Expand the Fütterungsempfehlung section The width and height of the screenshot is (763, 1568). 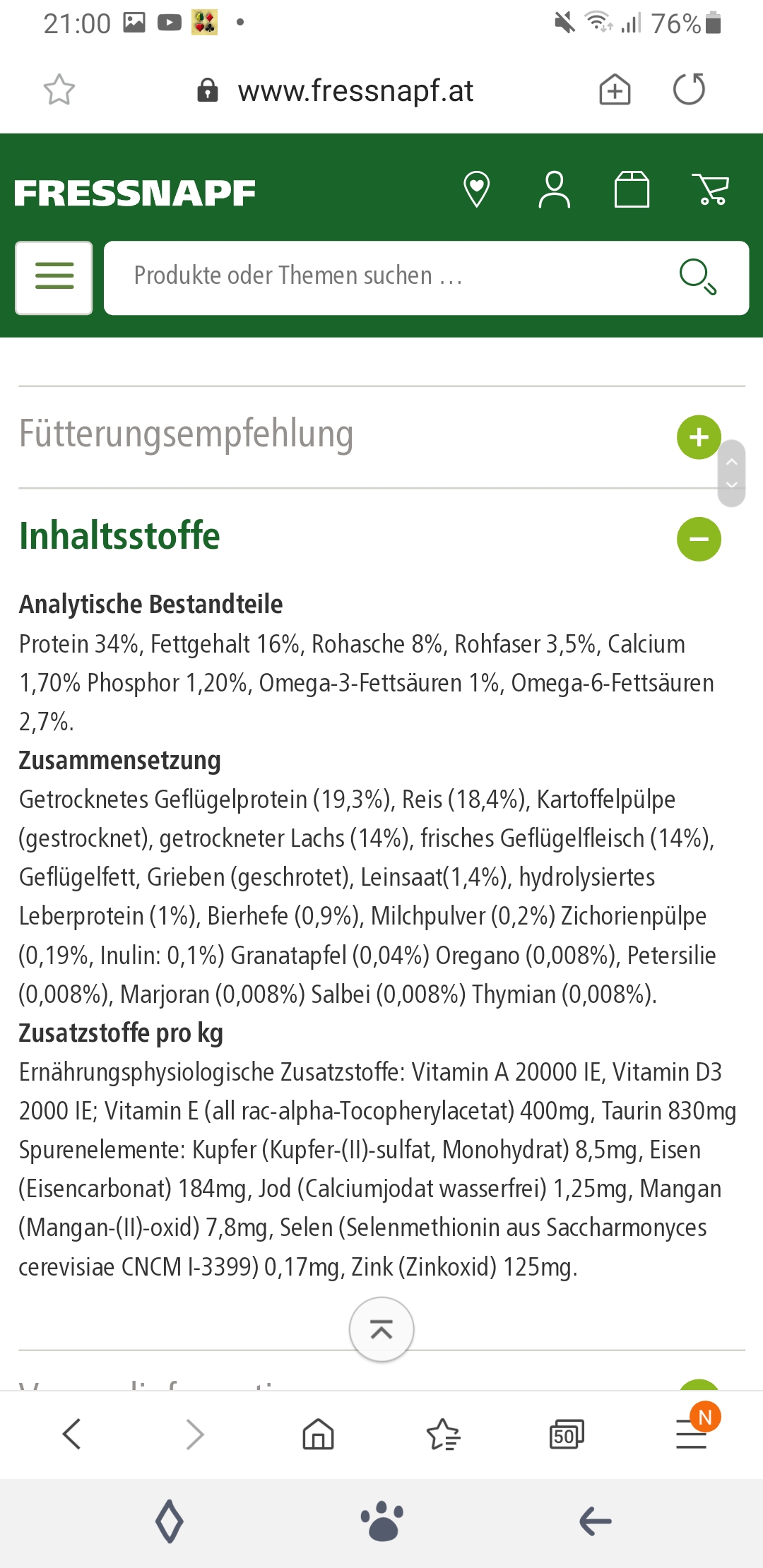click(699, 436)
